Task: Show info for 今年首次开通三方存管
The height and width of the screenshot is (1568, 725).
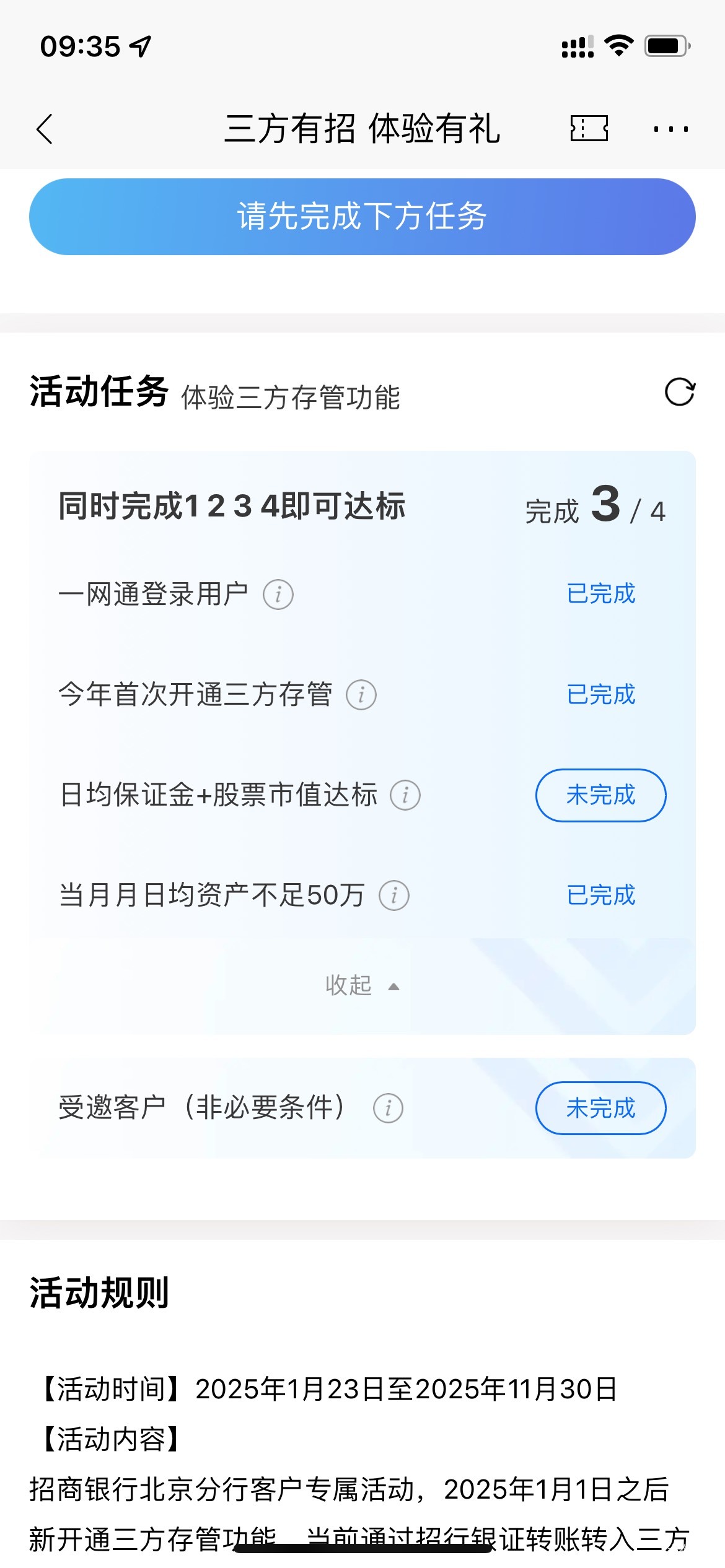Action: click(361, 695)
